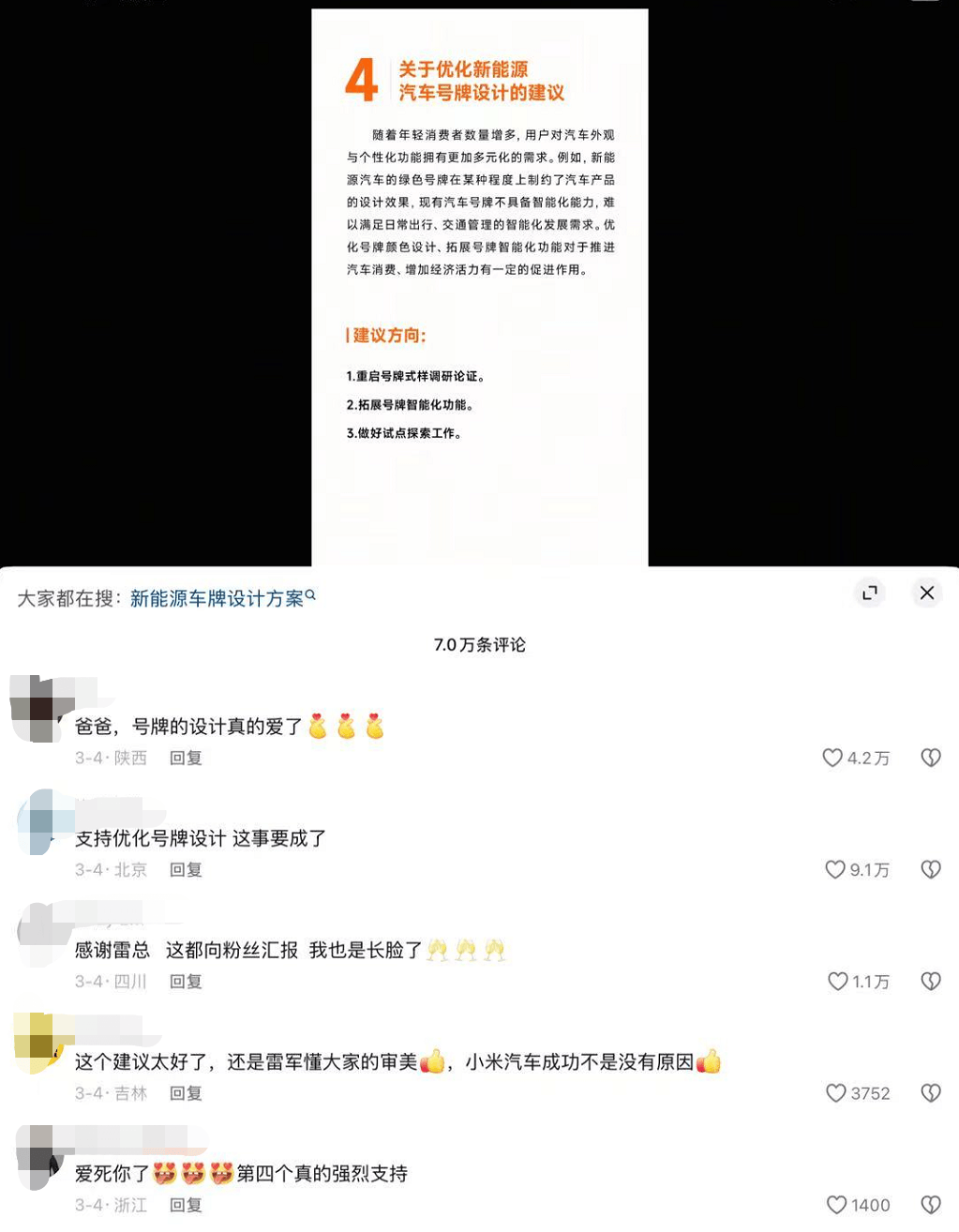Close the comments panel
The height and width of the screenshot is (1232, 959).
tap(926, 593)
